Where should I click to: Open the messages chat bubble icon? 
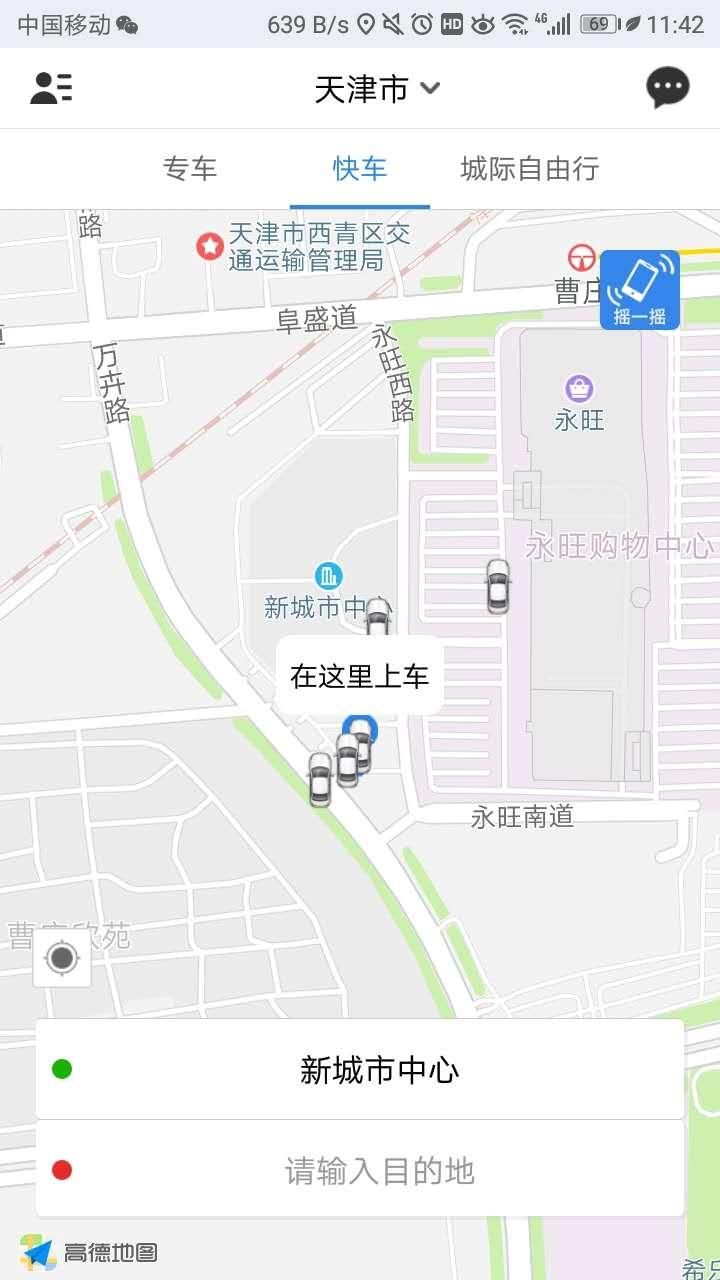point(668,88)
